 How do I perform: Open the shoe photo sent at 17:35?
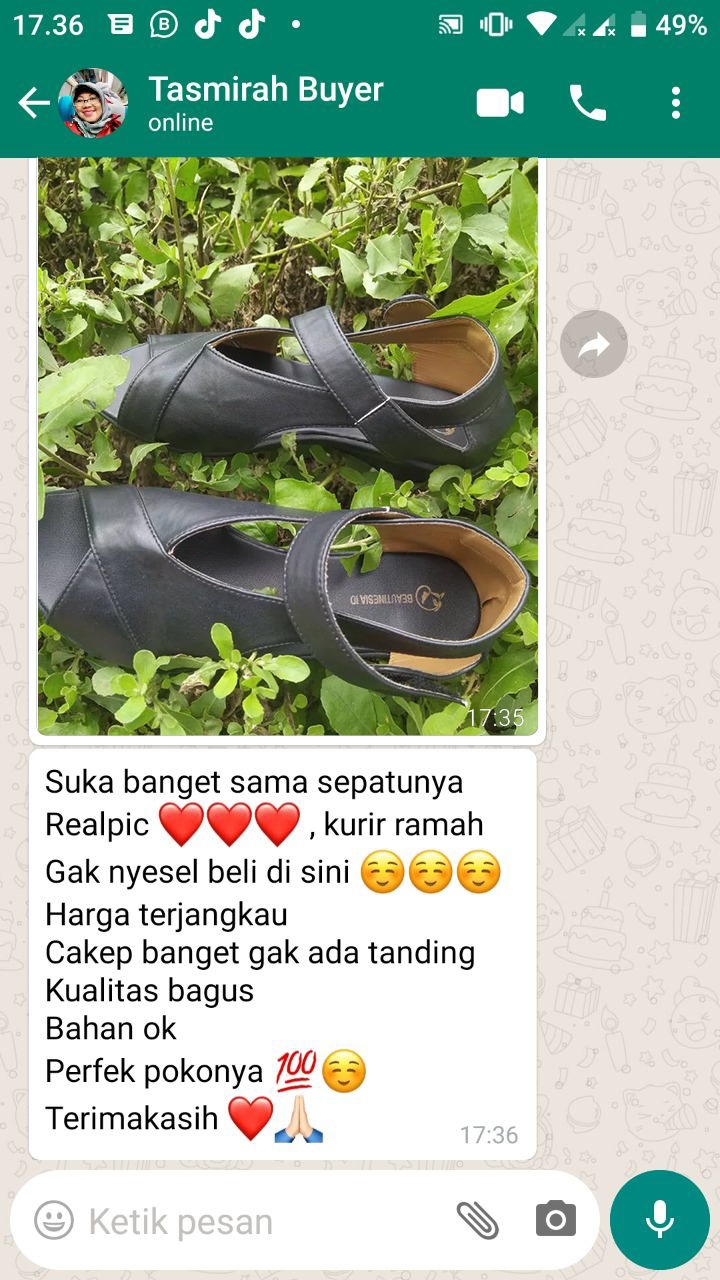pyautogui.click(x=287, y=445)
